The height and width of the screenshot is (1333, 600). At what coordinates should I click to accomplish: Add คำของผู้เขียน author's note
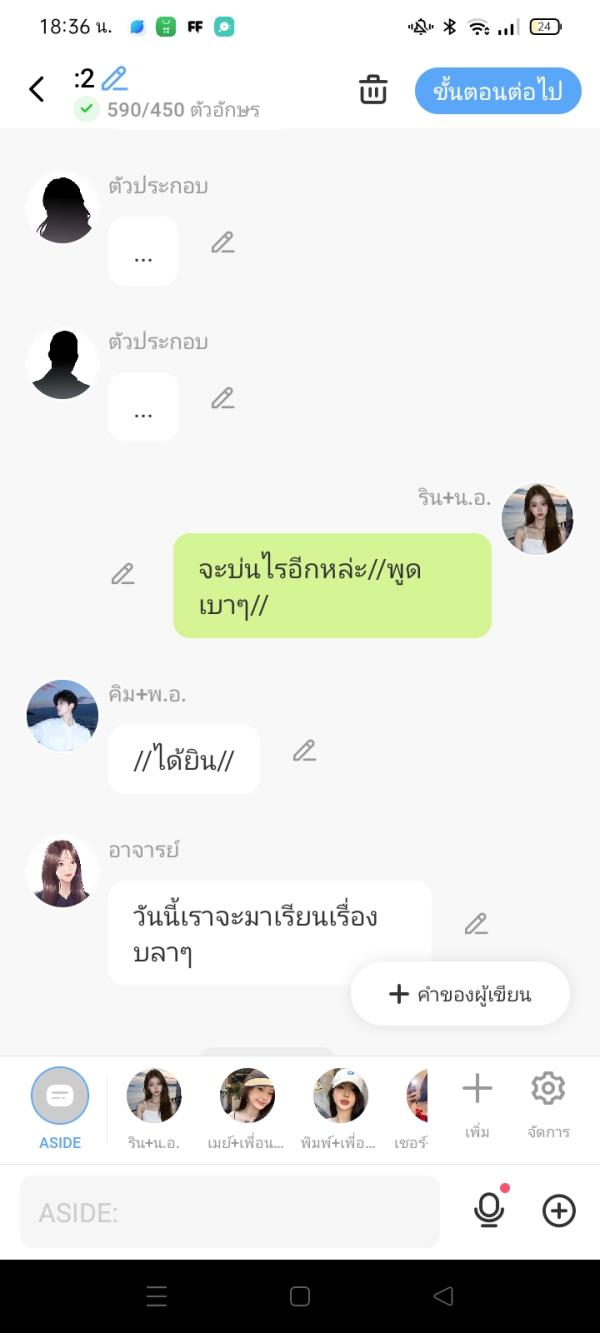point(460,994)
